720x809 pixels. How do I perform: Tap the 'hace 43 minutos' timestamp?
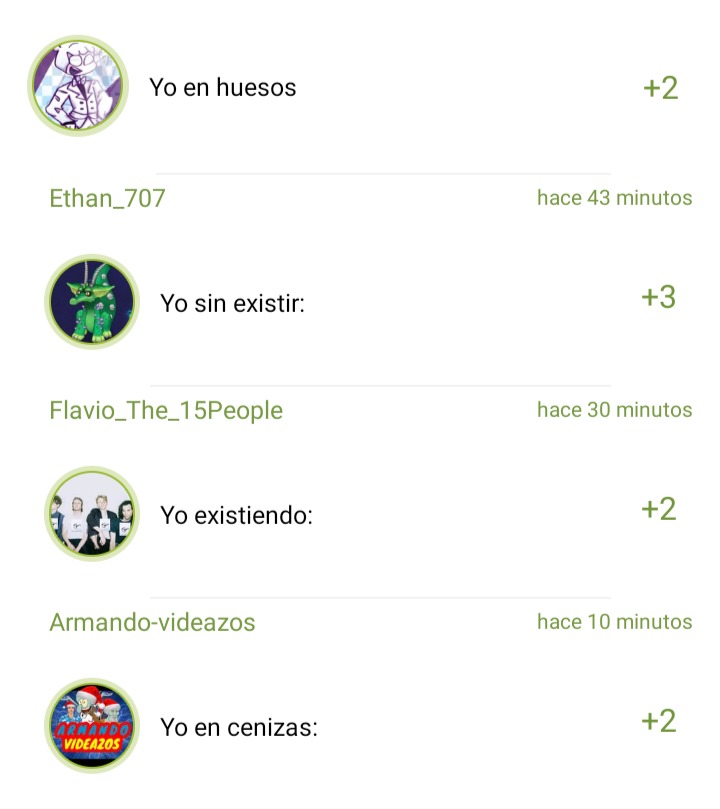(x=614, y=198)
